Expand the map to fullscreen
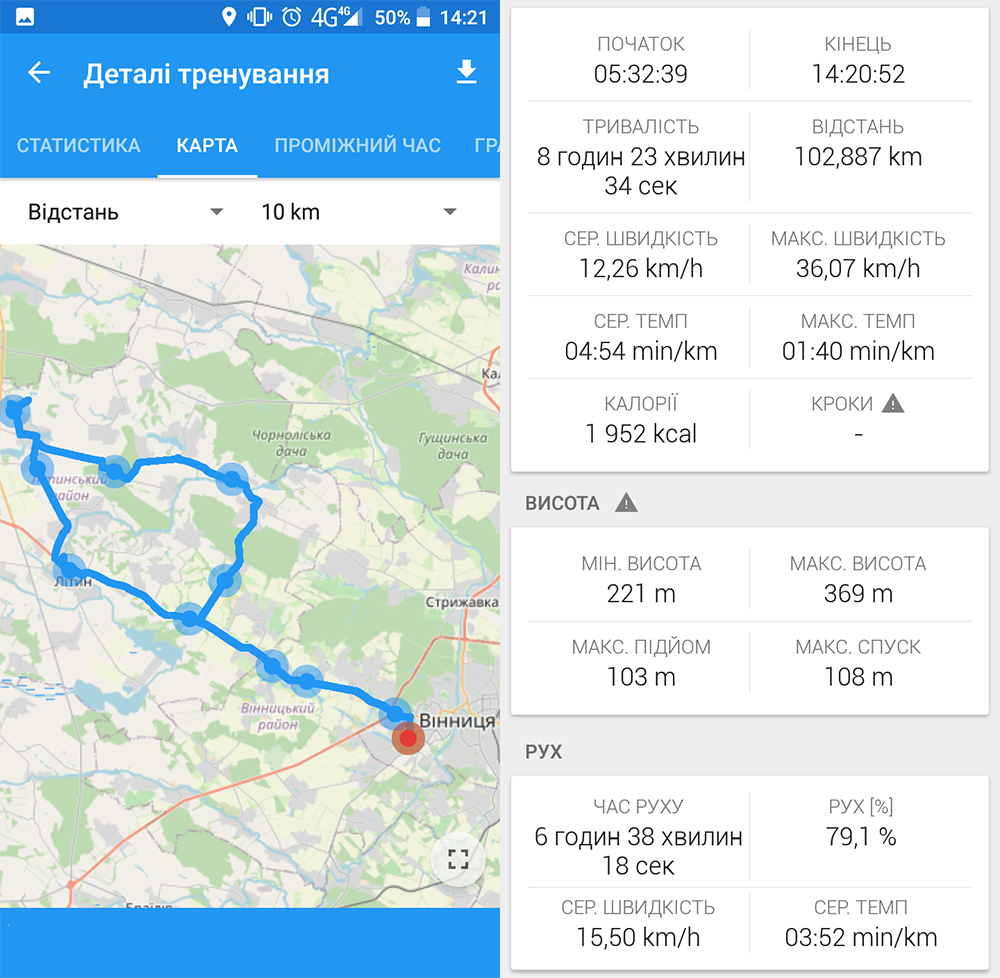The width and height of the screenshot is (1000, 978). pyautogui.click(x=458, y=859)
